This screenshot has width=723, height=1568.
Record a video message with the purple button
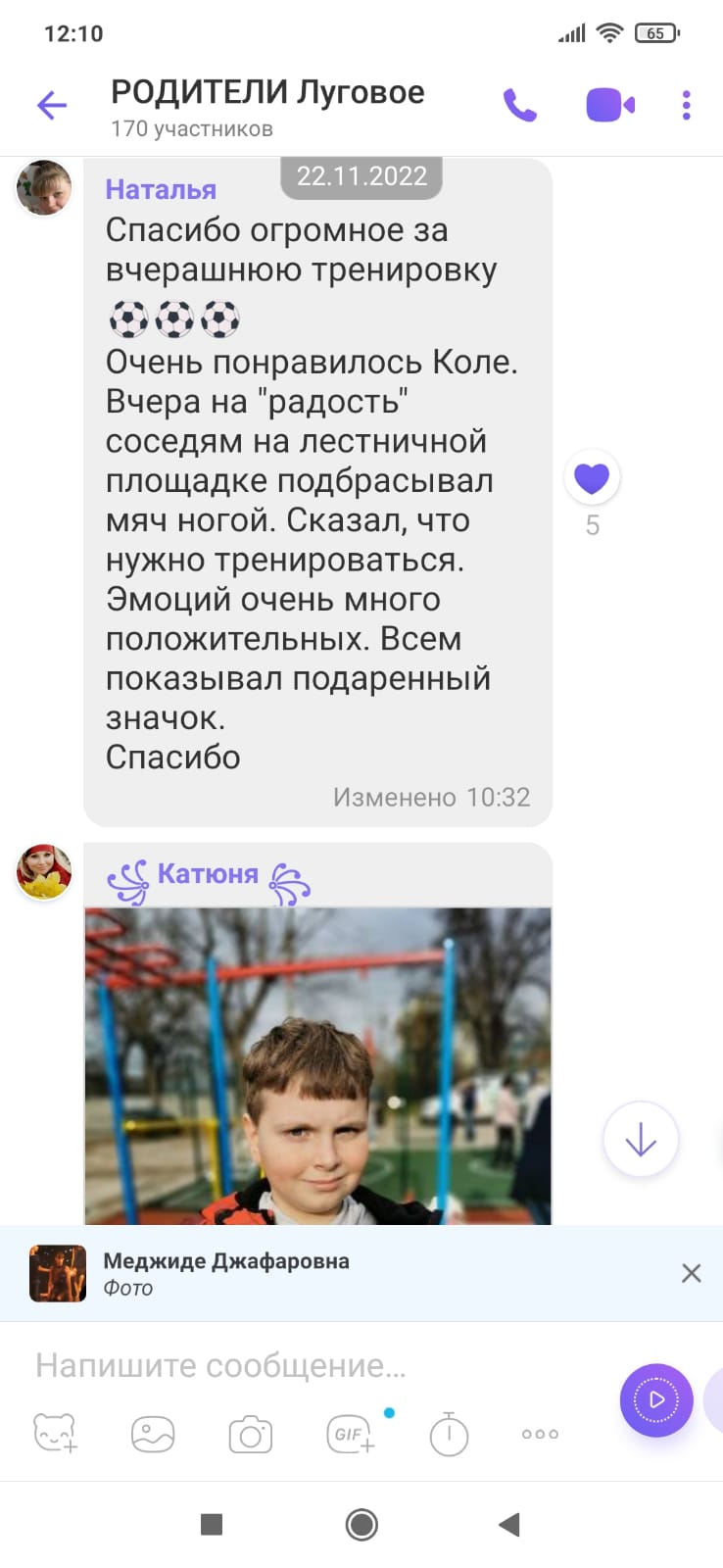656,1400
